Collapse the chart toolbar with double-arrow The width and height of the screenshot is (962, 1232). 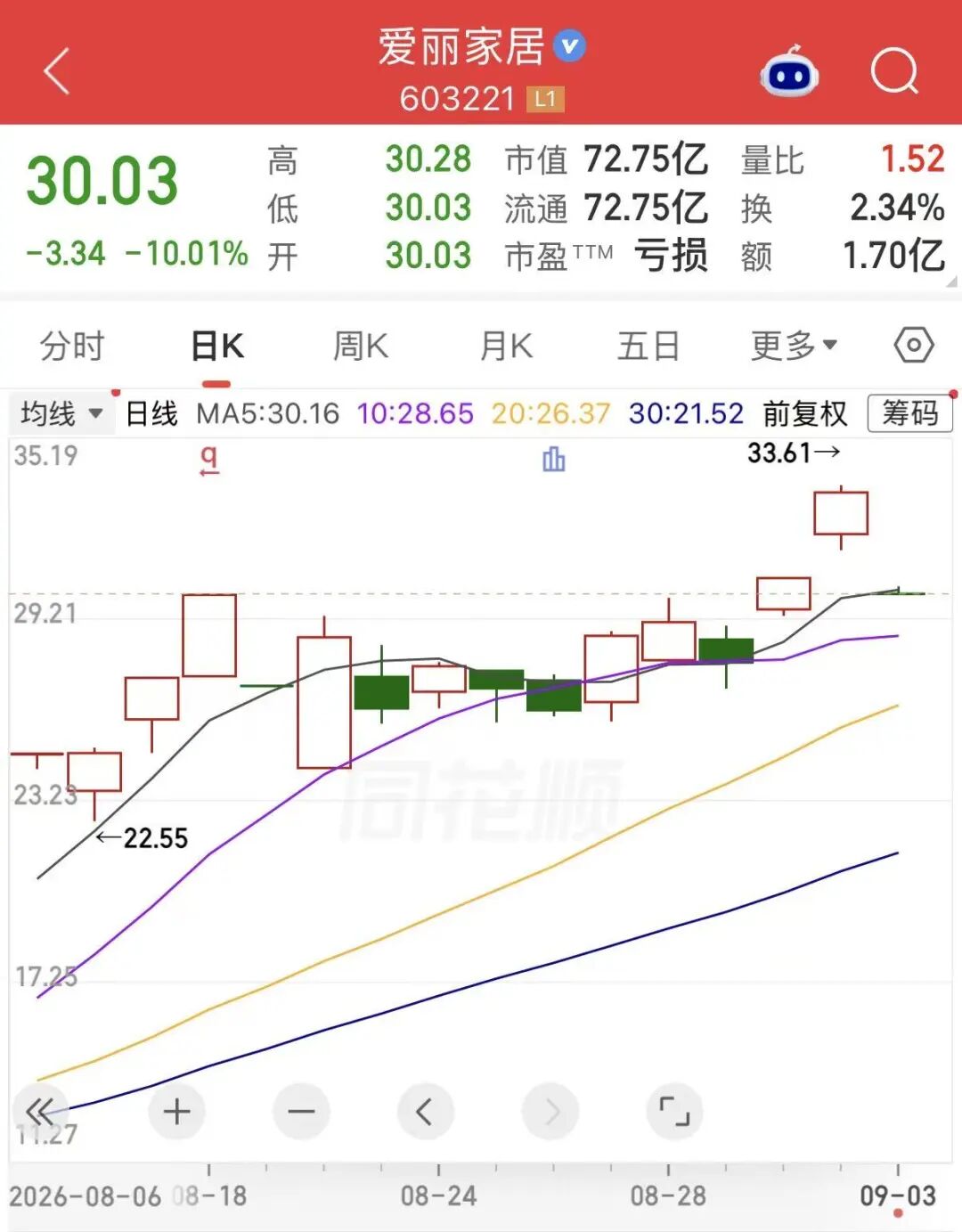point(41,1111)
